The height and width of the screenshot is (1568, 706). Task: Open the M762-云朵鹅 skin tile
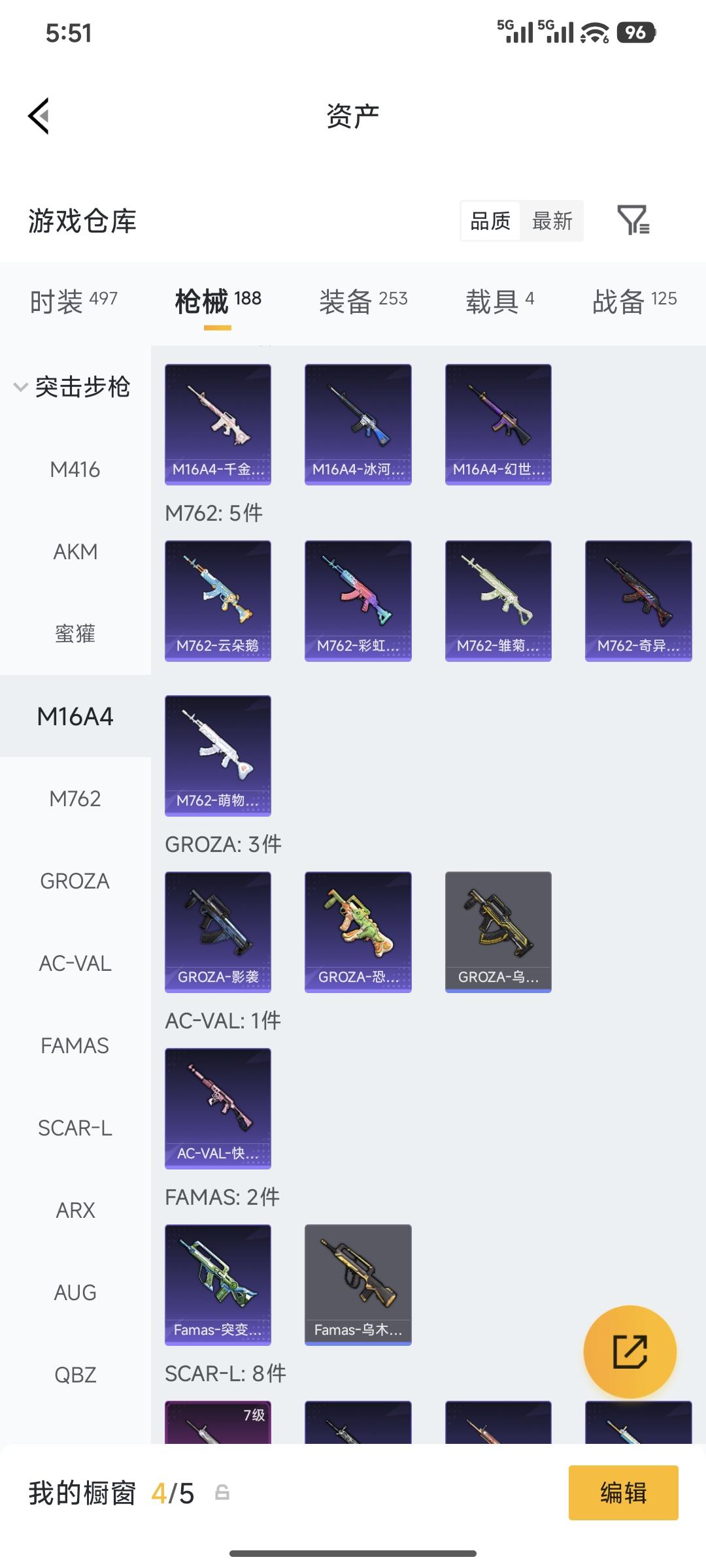[218, 600]
